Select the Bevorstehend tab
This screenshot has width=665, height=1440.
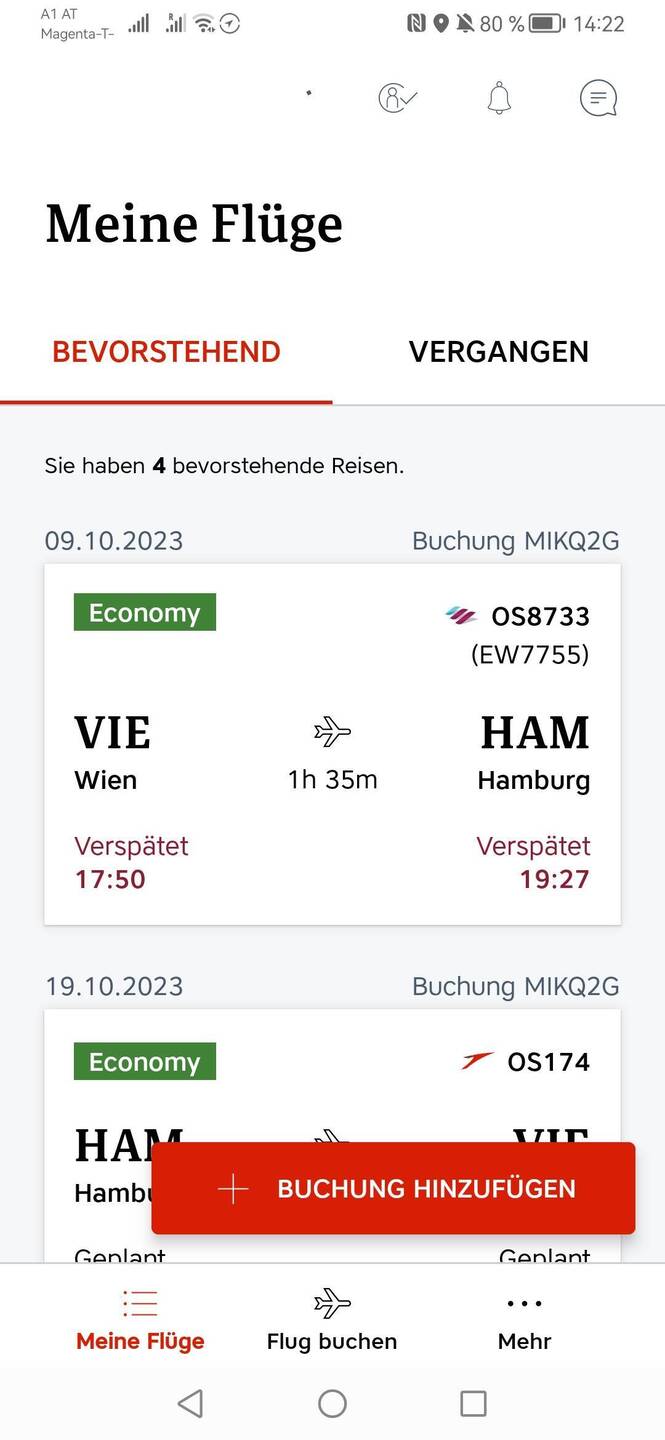[166, 352]
